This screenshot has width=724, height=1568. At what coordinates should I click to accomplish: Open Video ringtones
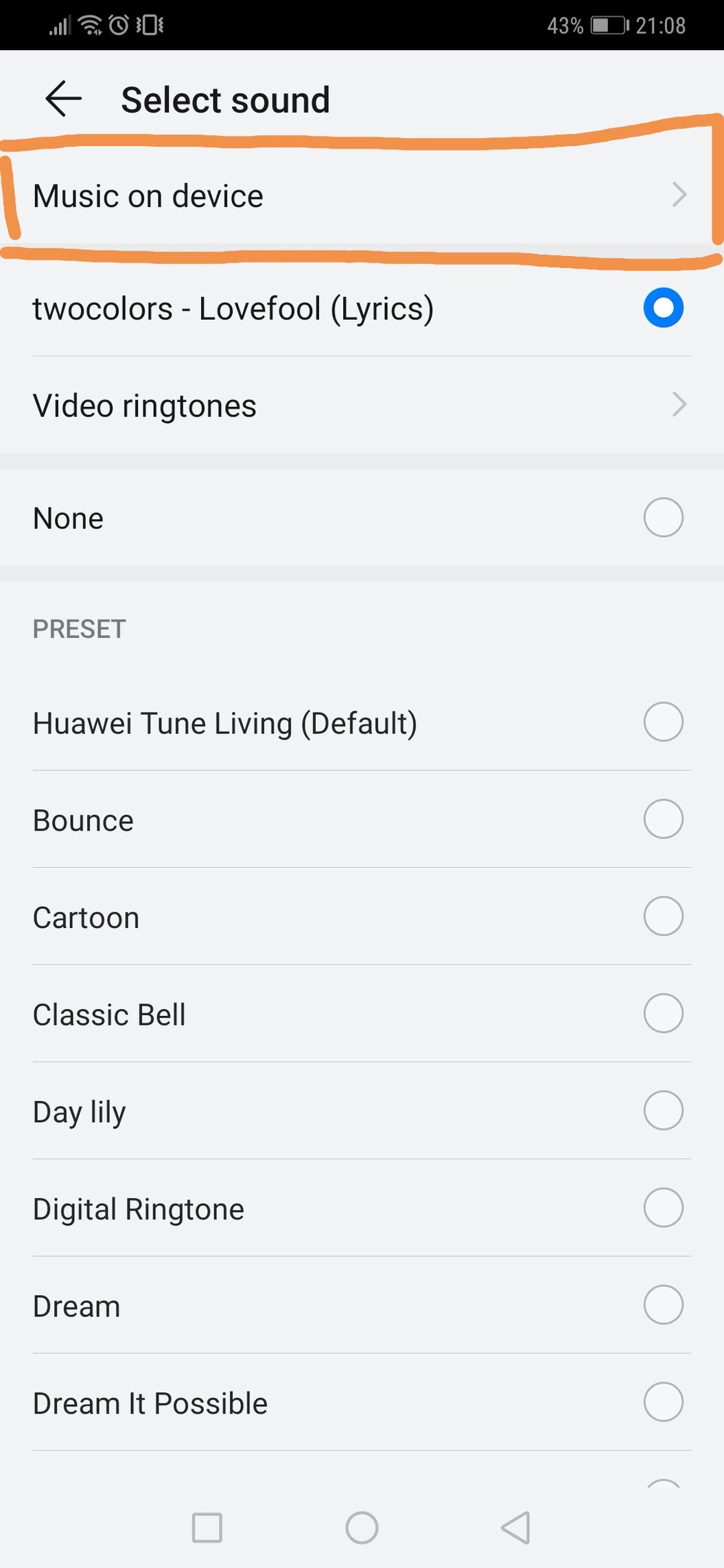click(x=362, y=405)
